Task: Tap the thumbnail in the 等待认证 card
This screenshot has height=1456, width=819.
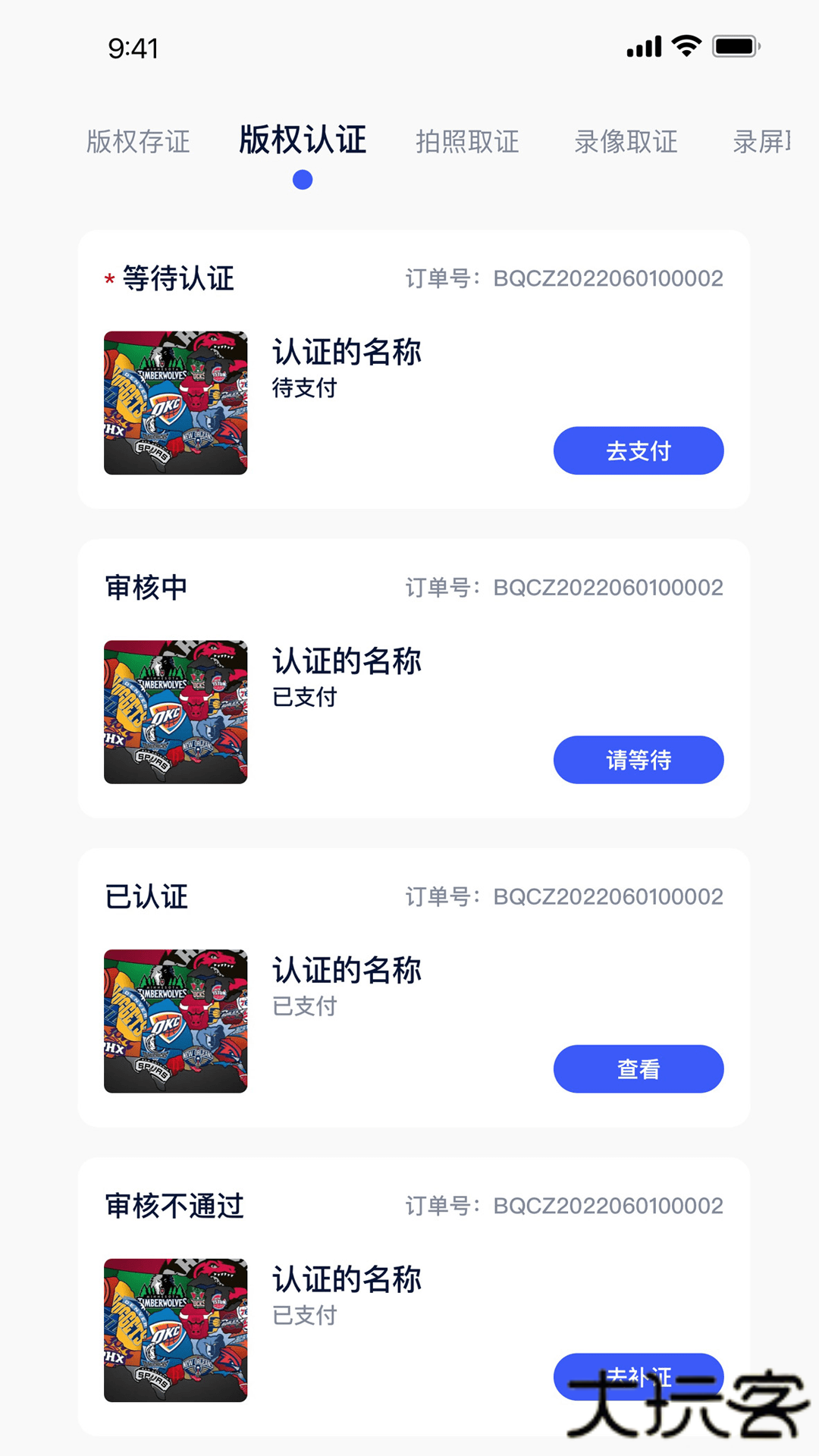Action: coord(174,403)
